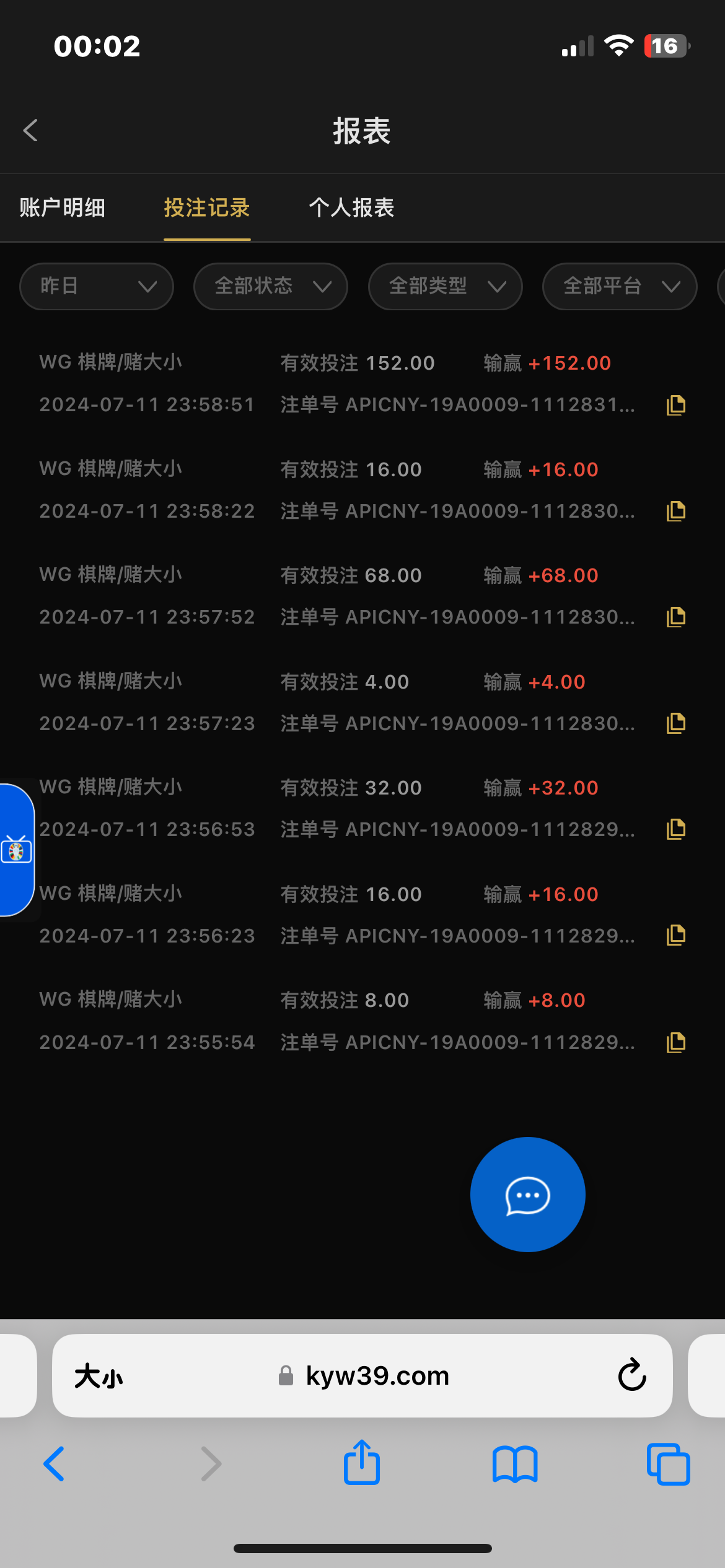Tap the floating TV widget on left edge
This screenshot has height=1568, width=725.
coord(17,850)
